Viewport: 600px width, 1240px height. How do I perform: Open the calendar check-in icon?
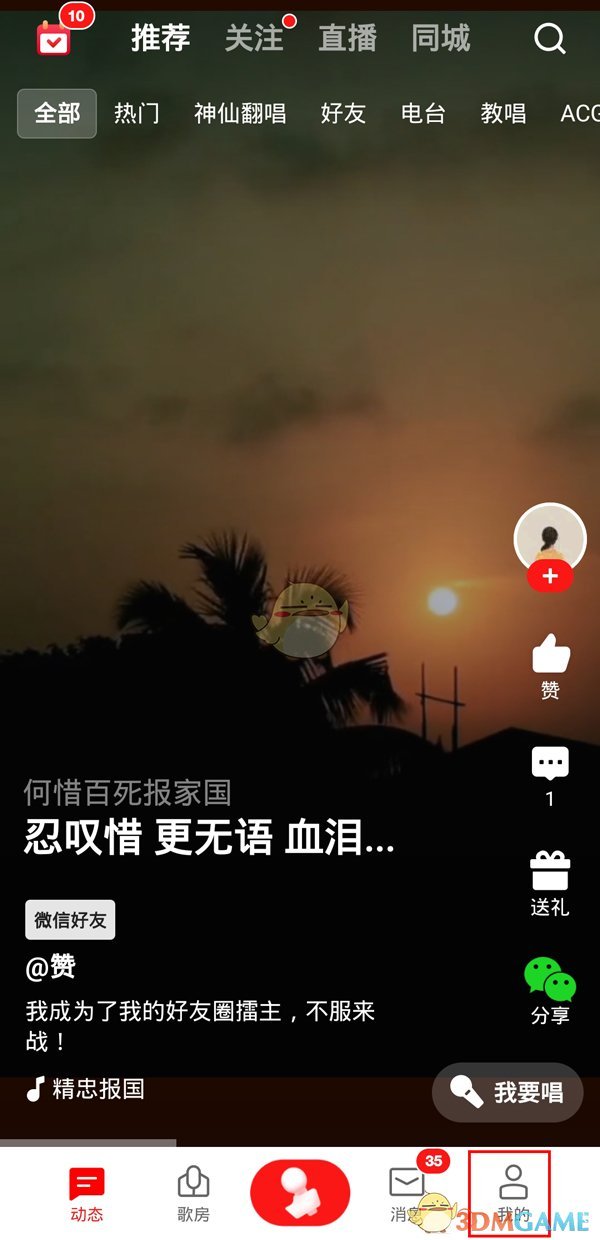pos(54,38)
